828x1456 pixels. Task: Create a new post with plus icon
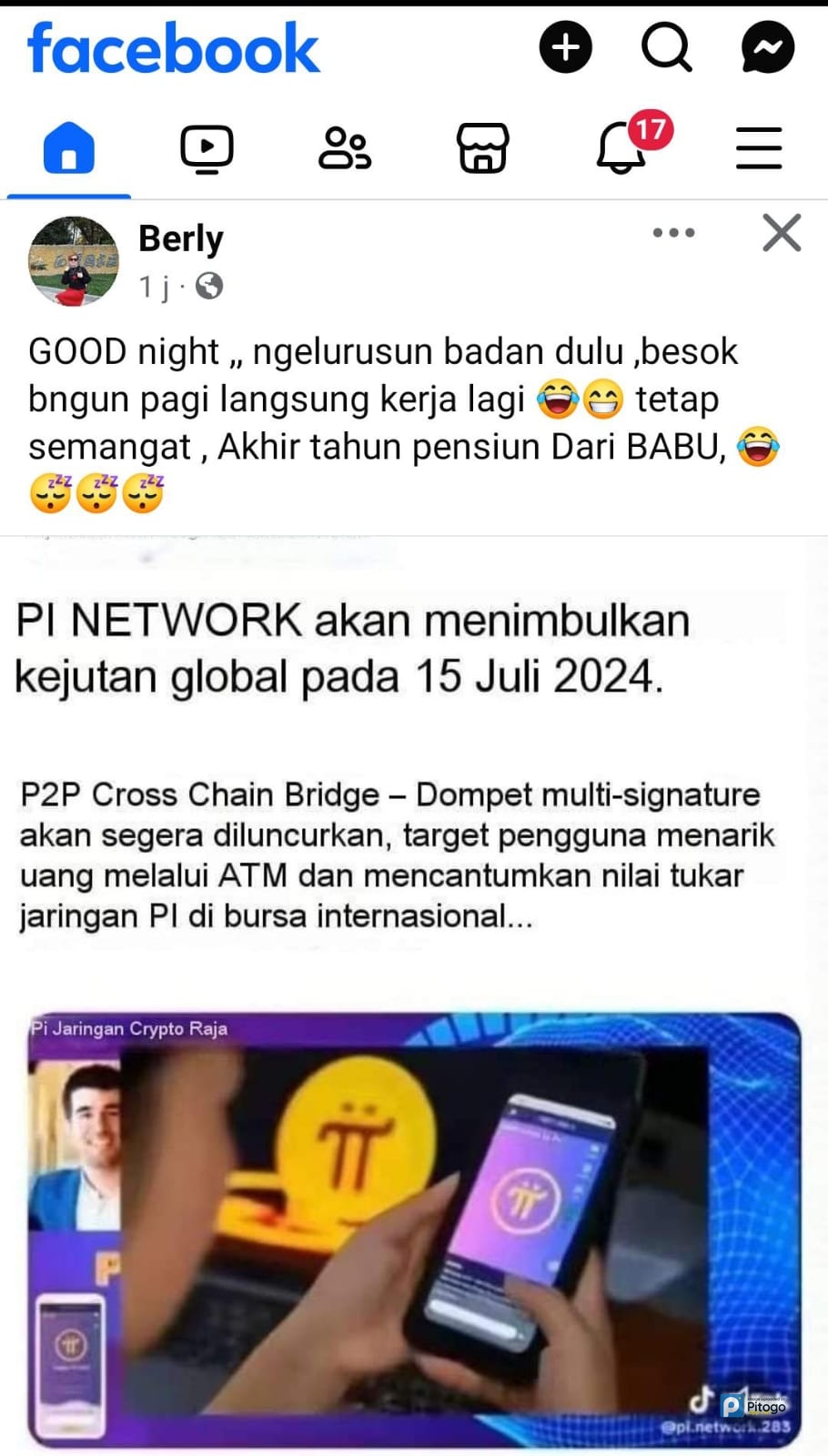point(565,47)
